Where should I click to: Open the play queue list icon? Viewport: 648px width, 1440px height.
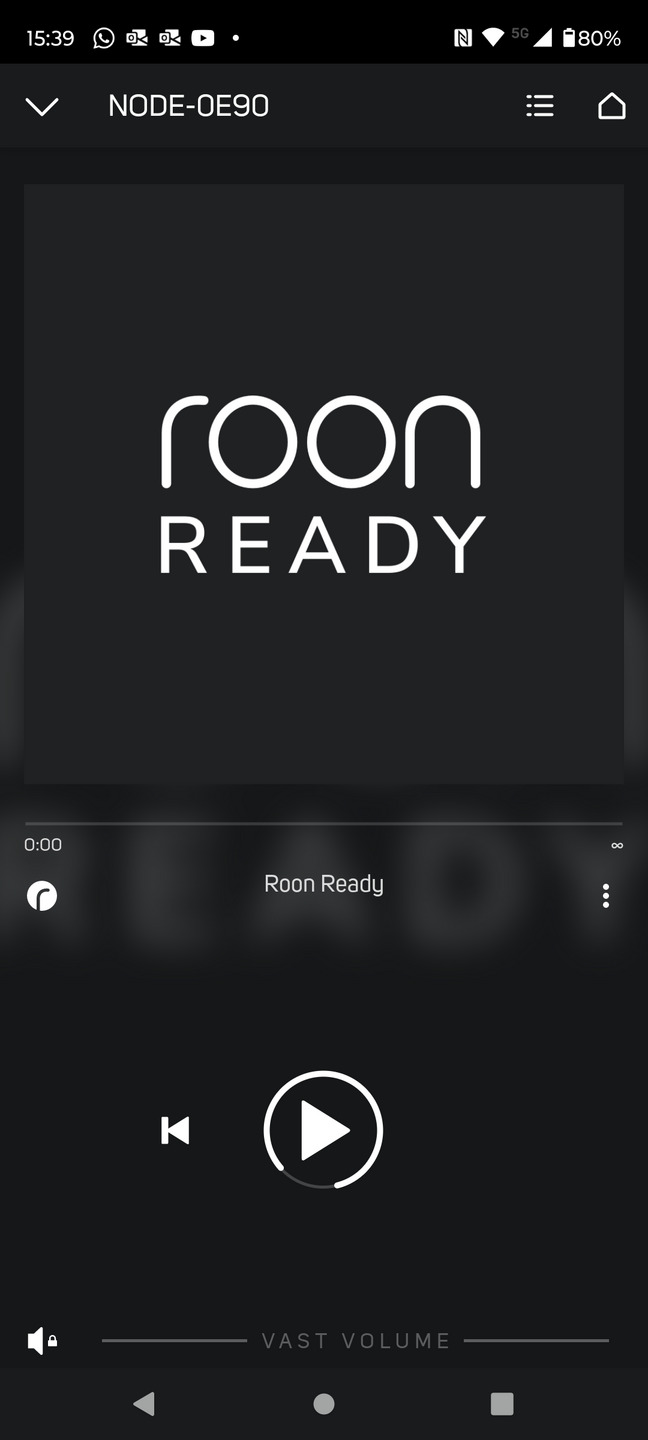click(x=540, y=106)
